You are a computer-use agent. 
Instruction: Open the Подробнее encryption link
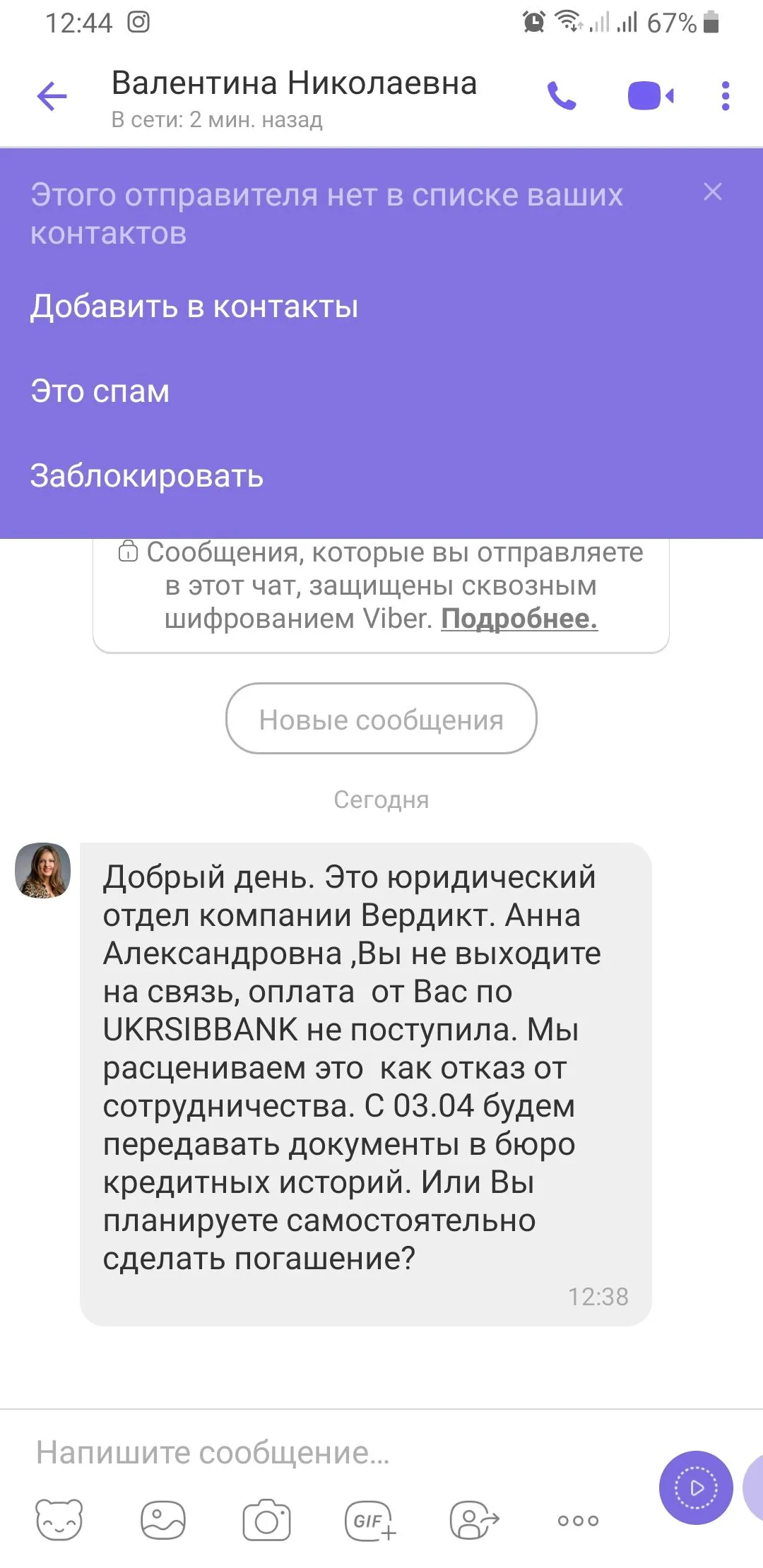coord(519,619)
